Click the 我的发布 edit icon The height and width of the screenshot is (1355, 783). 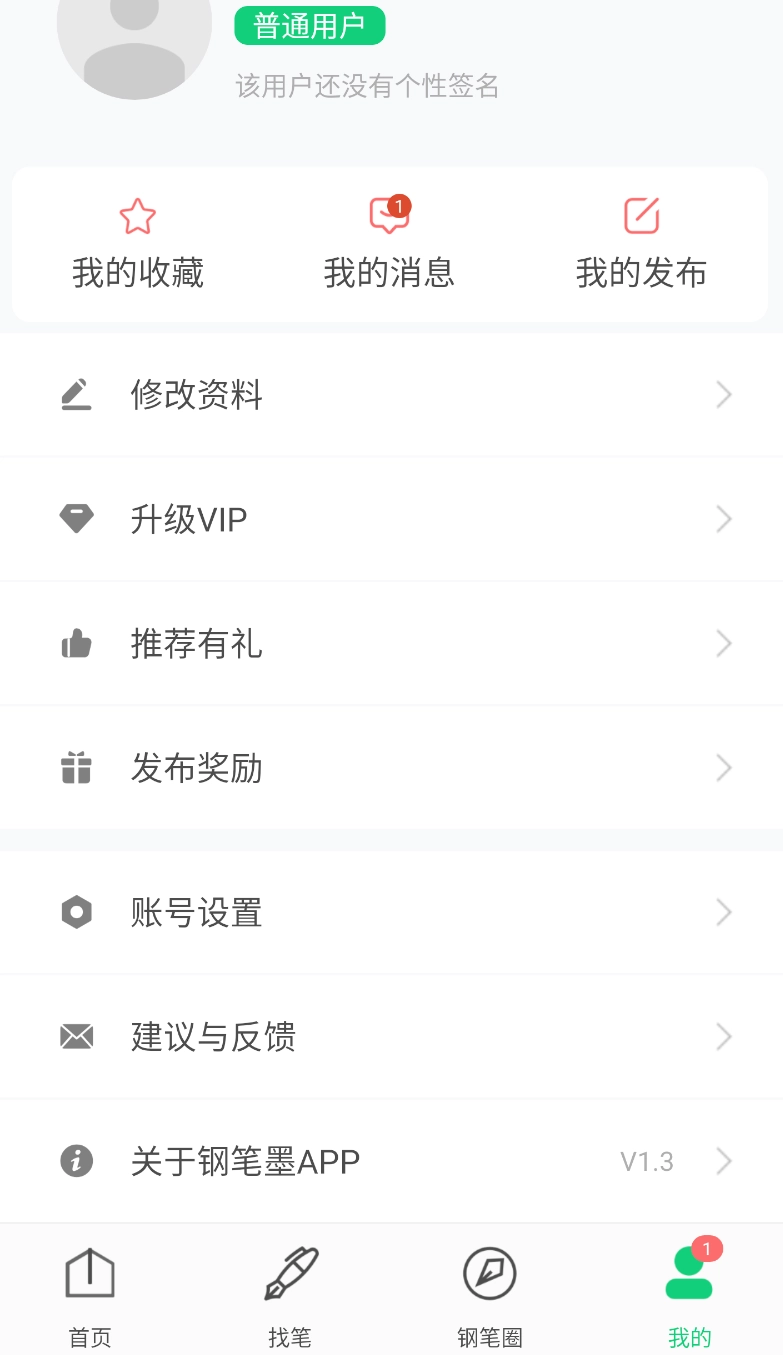640,215
